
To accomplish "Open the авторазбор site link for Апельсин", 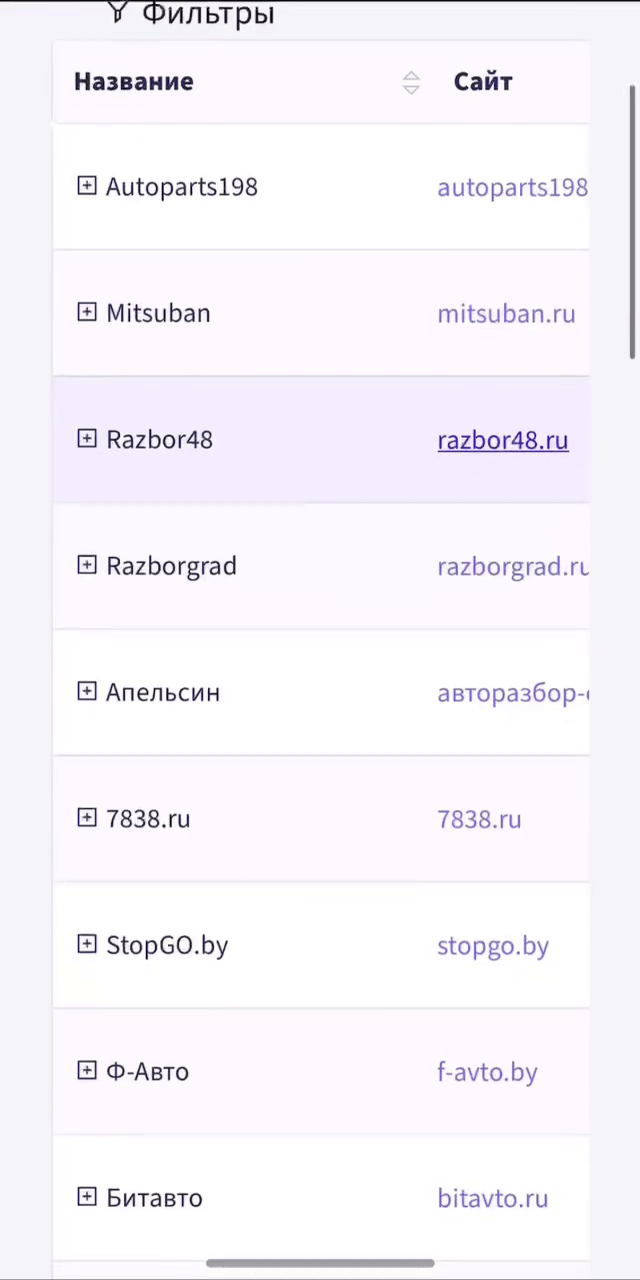I will coord(511,693).
